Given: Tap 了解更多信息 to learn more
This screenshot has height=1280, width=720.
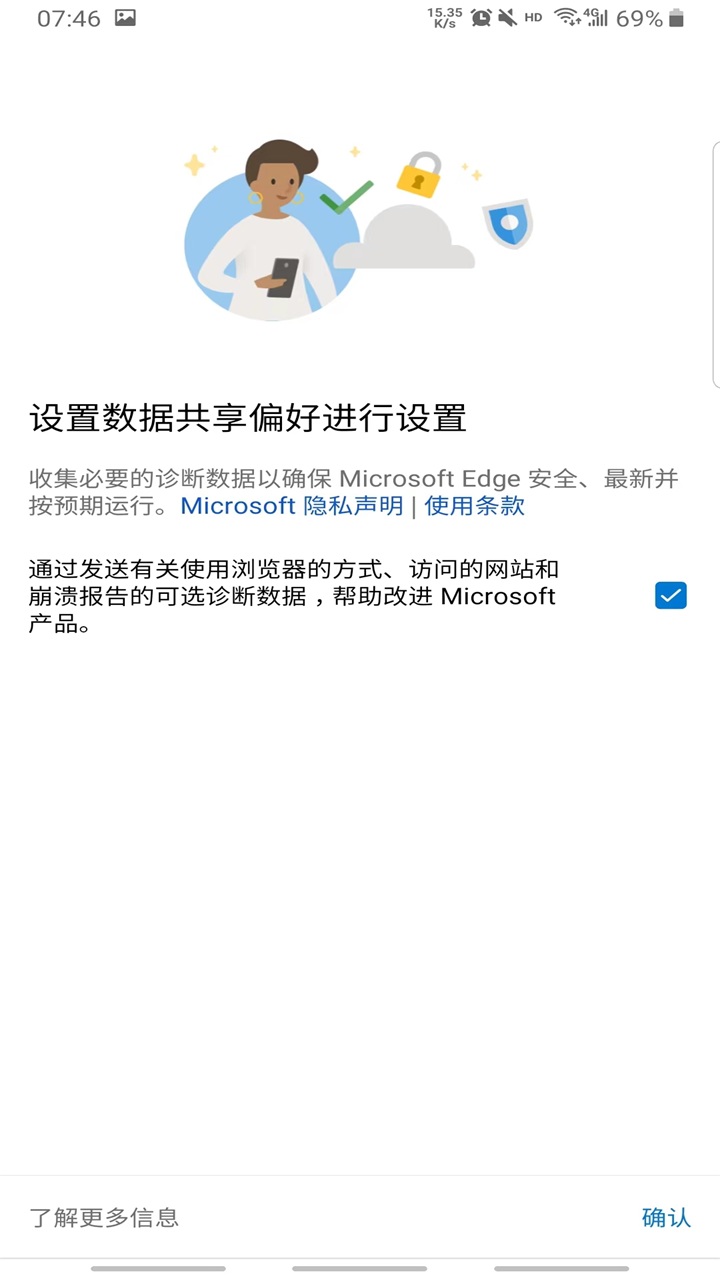Looking at the screenshot, I should click(x=104, y=1218).
